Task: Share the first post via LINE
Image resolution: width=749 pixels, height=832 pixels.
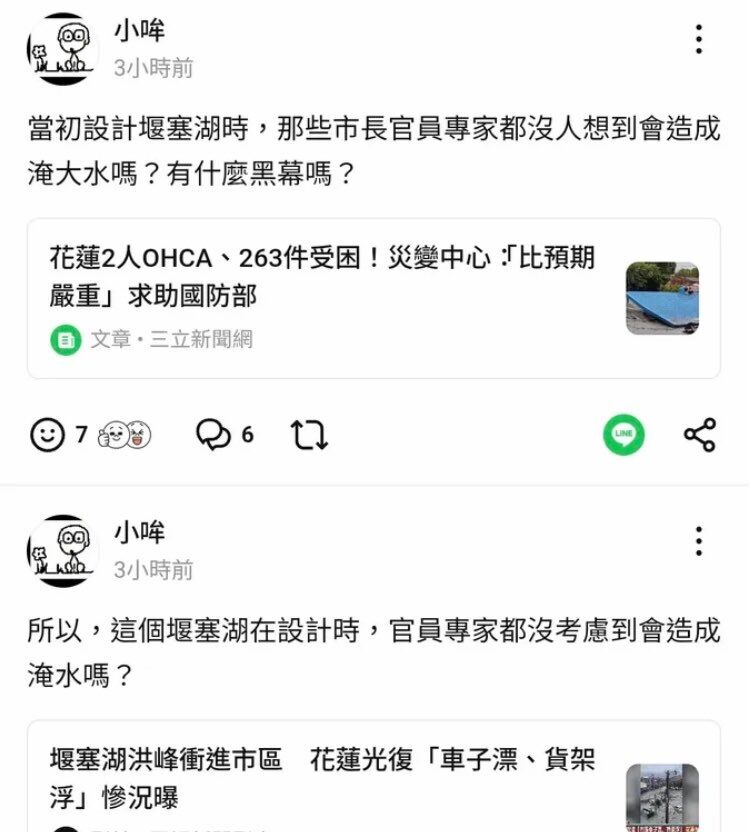Action: pos(624,435)
